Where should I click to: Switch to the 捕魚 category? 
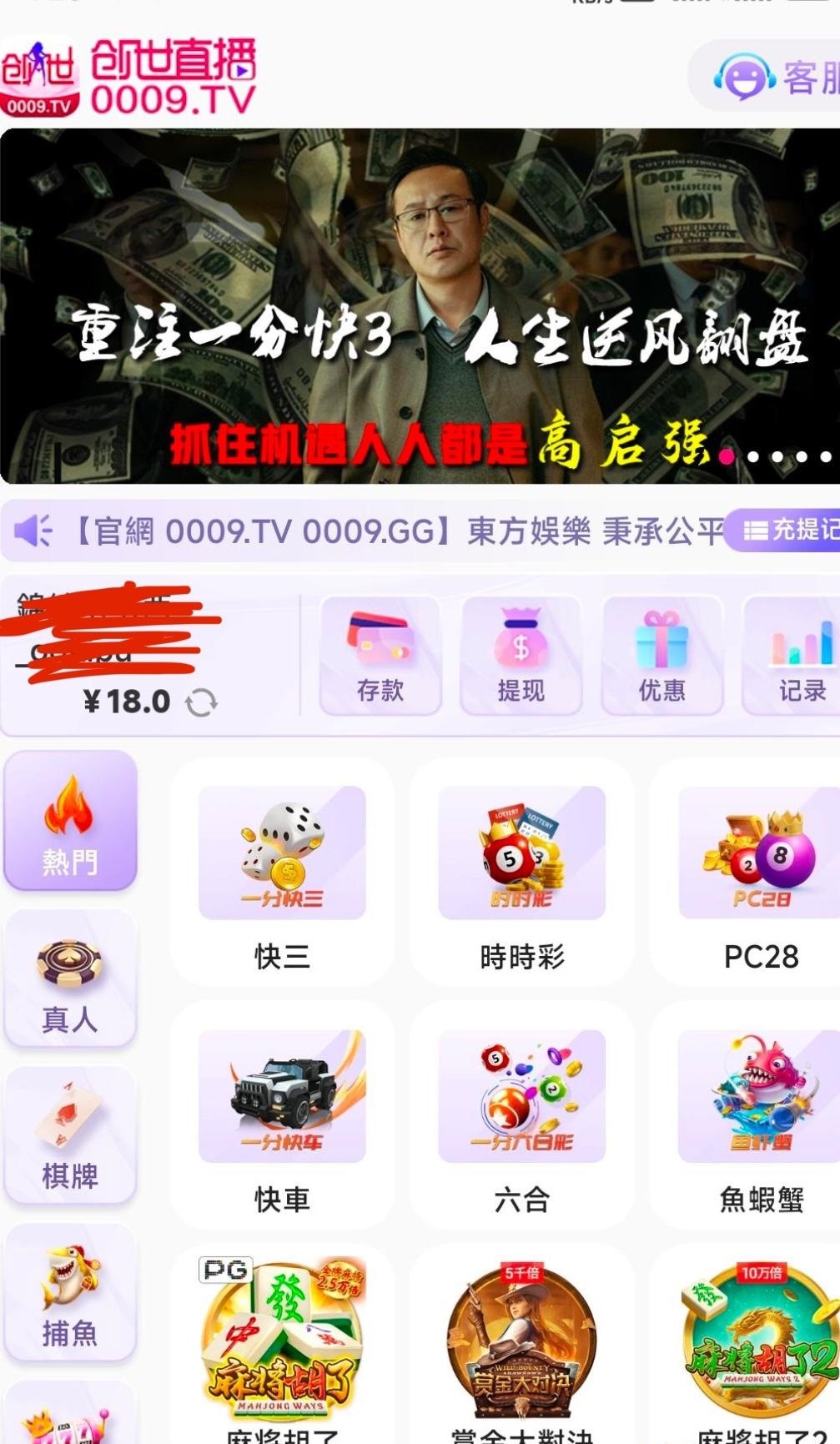(x=70, y=1293)
